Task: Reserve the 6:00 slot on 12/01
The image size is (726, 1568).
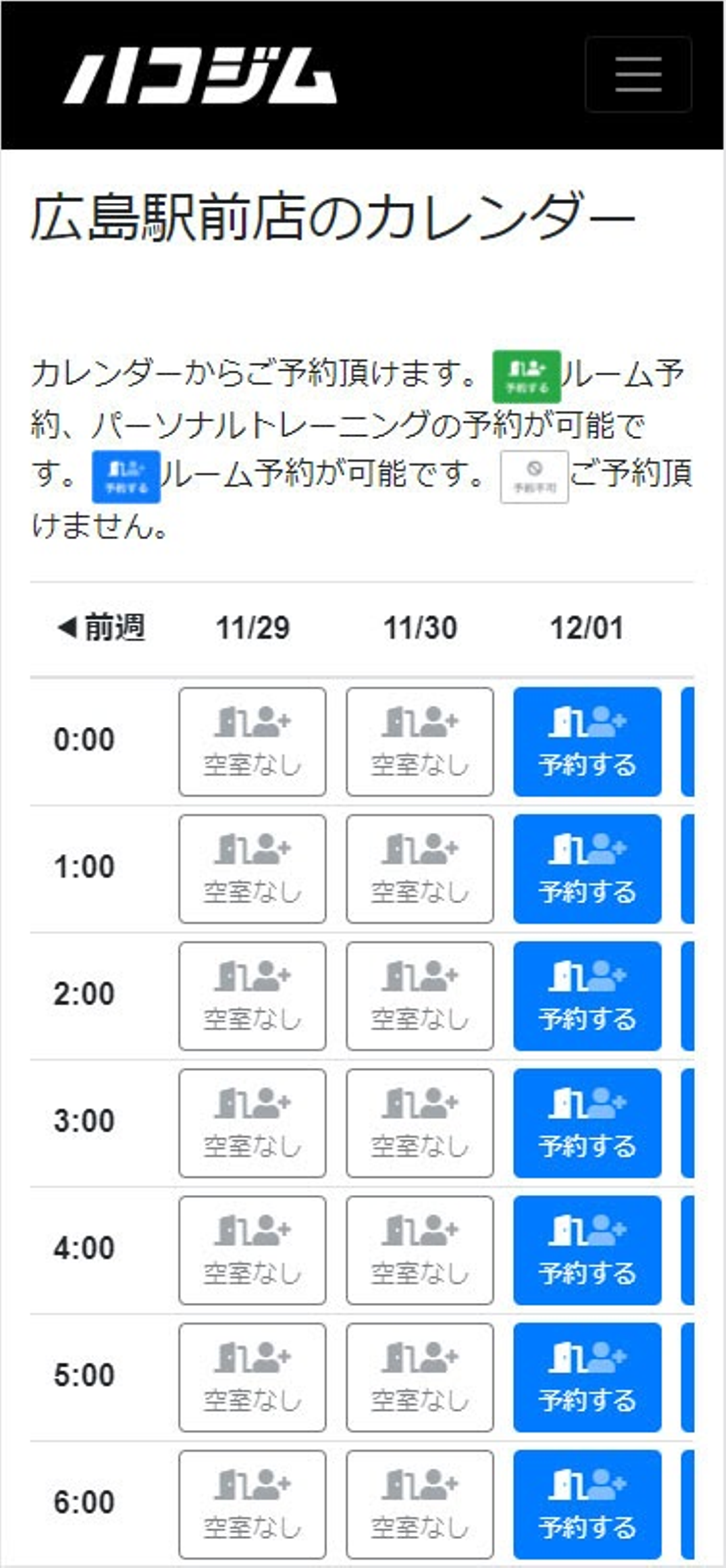Action: (x=587, y=1504)
